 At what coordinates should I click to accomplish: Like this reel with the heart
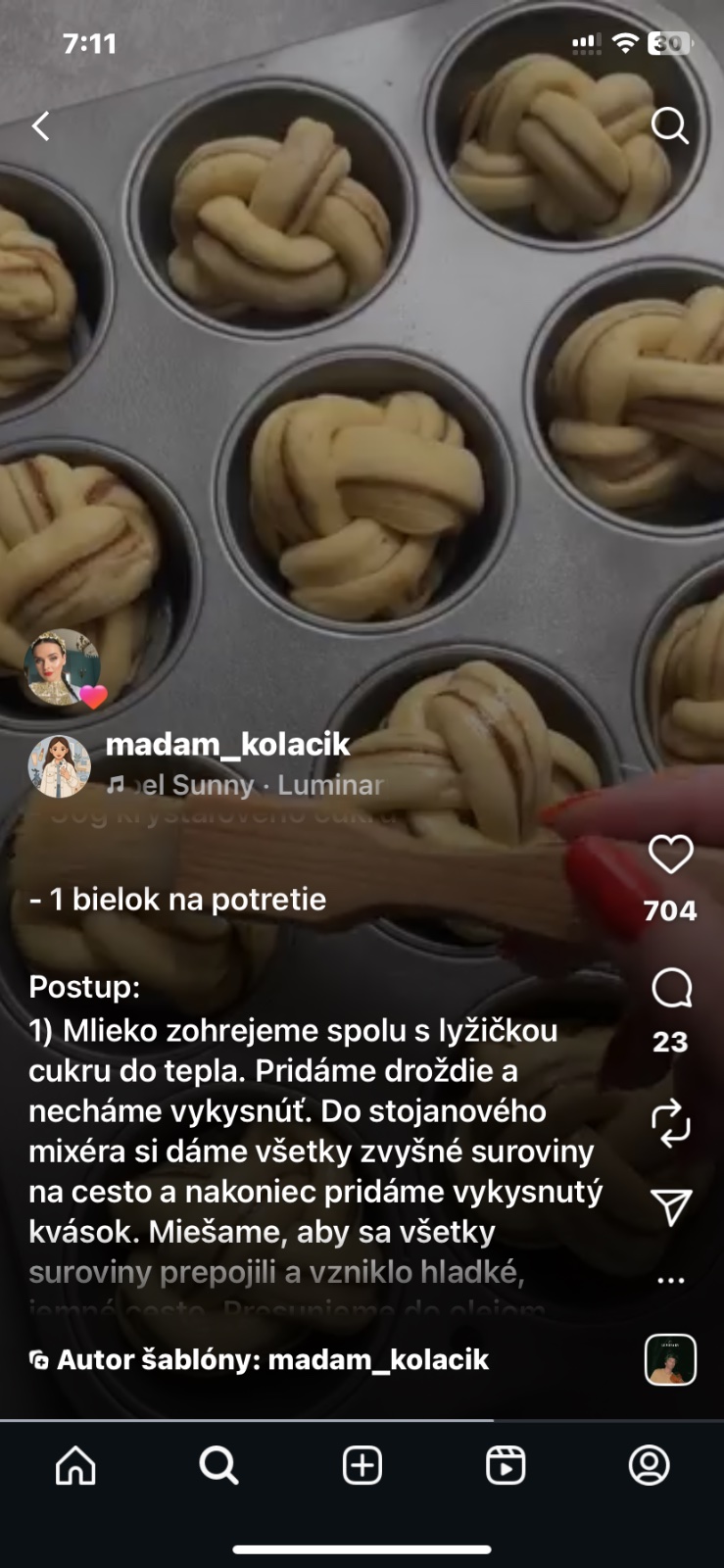click(x=671, y=855)
